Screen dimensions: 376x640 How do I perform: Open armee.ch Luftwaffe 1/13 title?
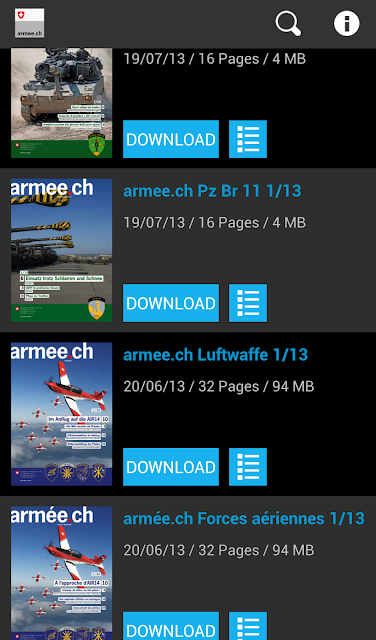pos(215,355)
